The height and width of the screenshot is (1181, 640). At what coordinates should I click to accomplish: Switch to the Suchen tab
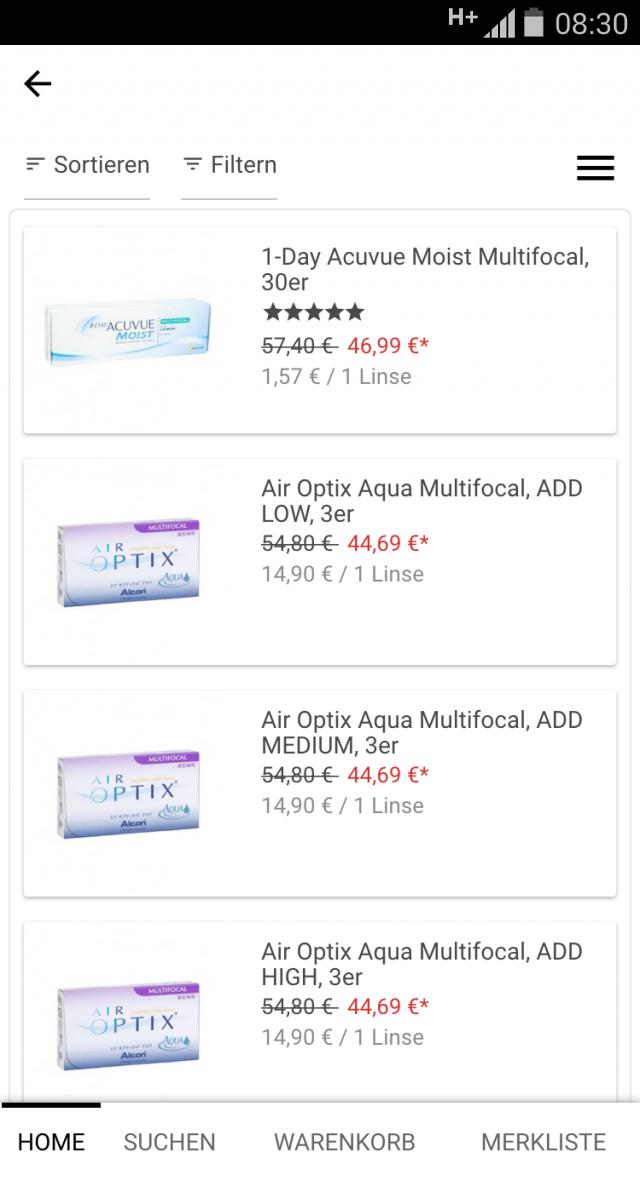pos(169,1142)
